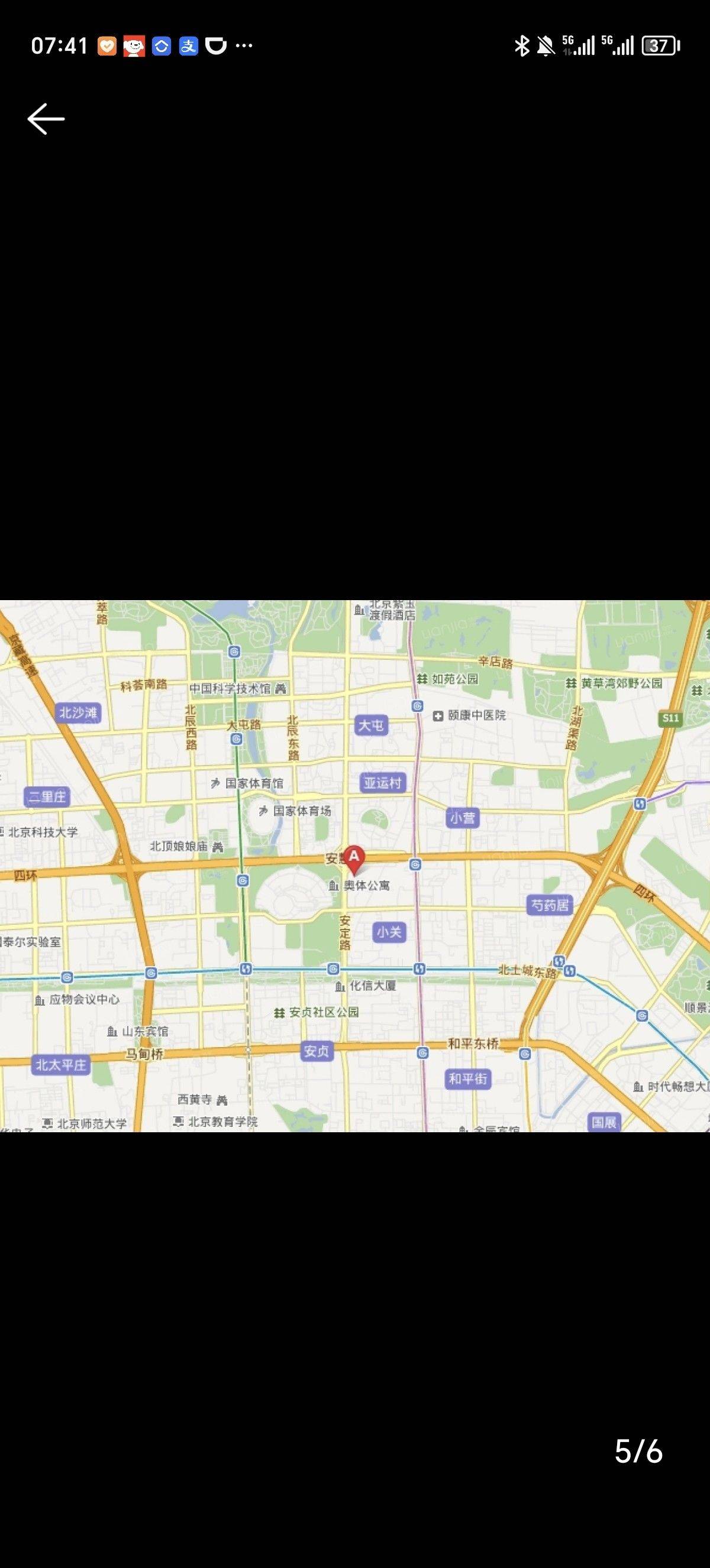Tap the map image to toggle viewer controls
Screen dimensions: 710x1568
355,866
